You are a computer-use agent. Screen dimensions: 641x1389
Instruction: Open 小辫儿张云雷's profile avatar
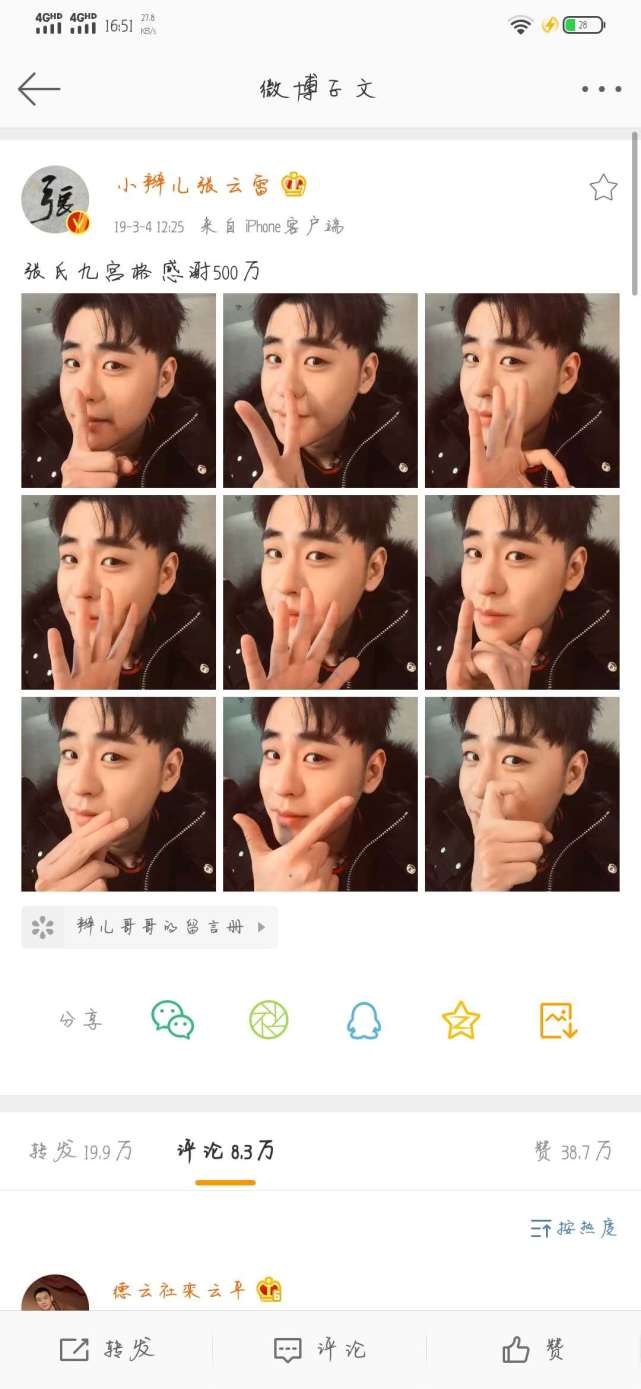56,200
